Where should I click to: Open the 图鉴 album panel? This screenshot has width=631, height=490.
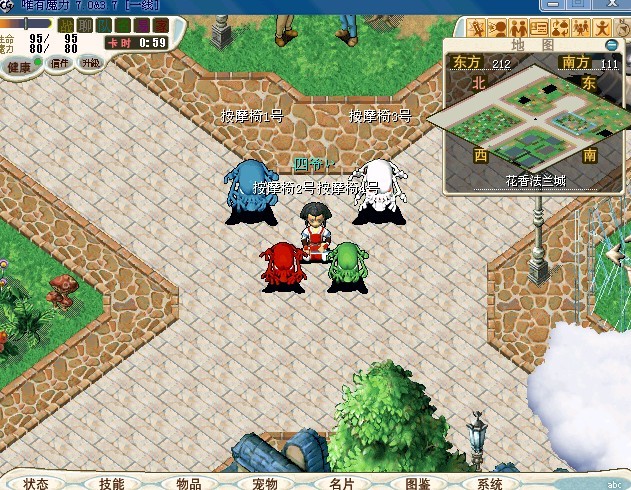point(418,483)
